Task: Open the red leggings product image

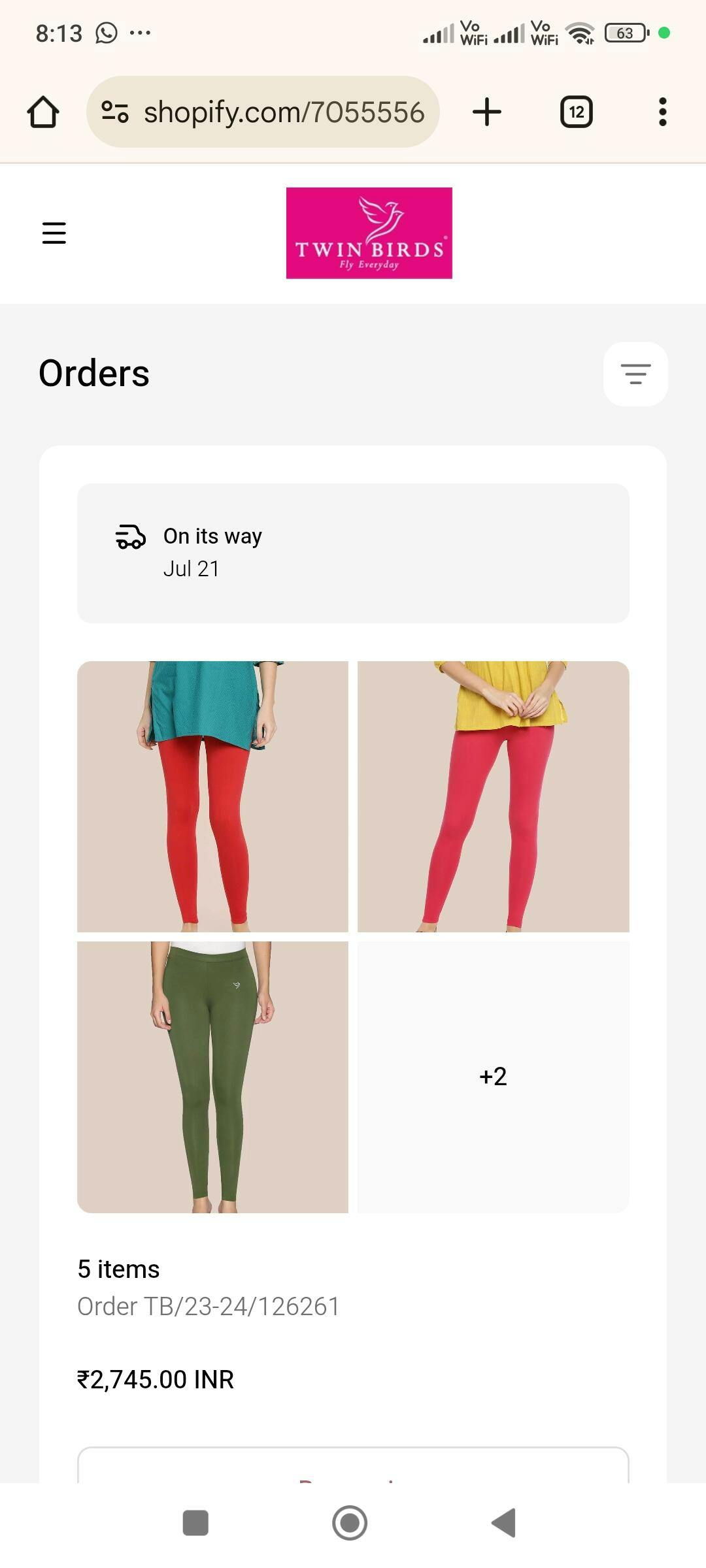Action: click(x=212, y=796)
